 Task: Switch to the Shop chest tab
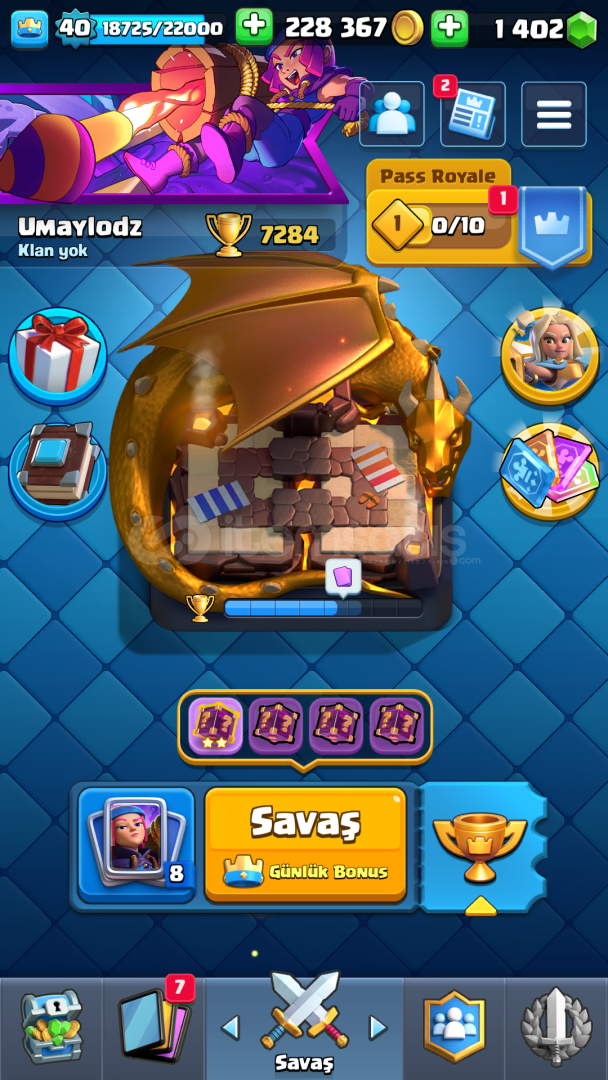coord(51,1026)
